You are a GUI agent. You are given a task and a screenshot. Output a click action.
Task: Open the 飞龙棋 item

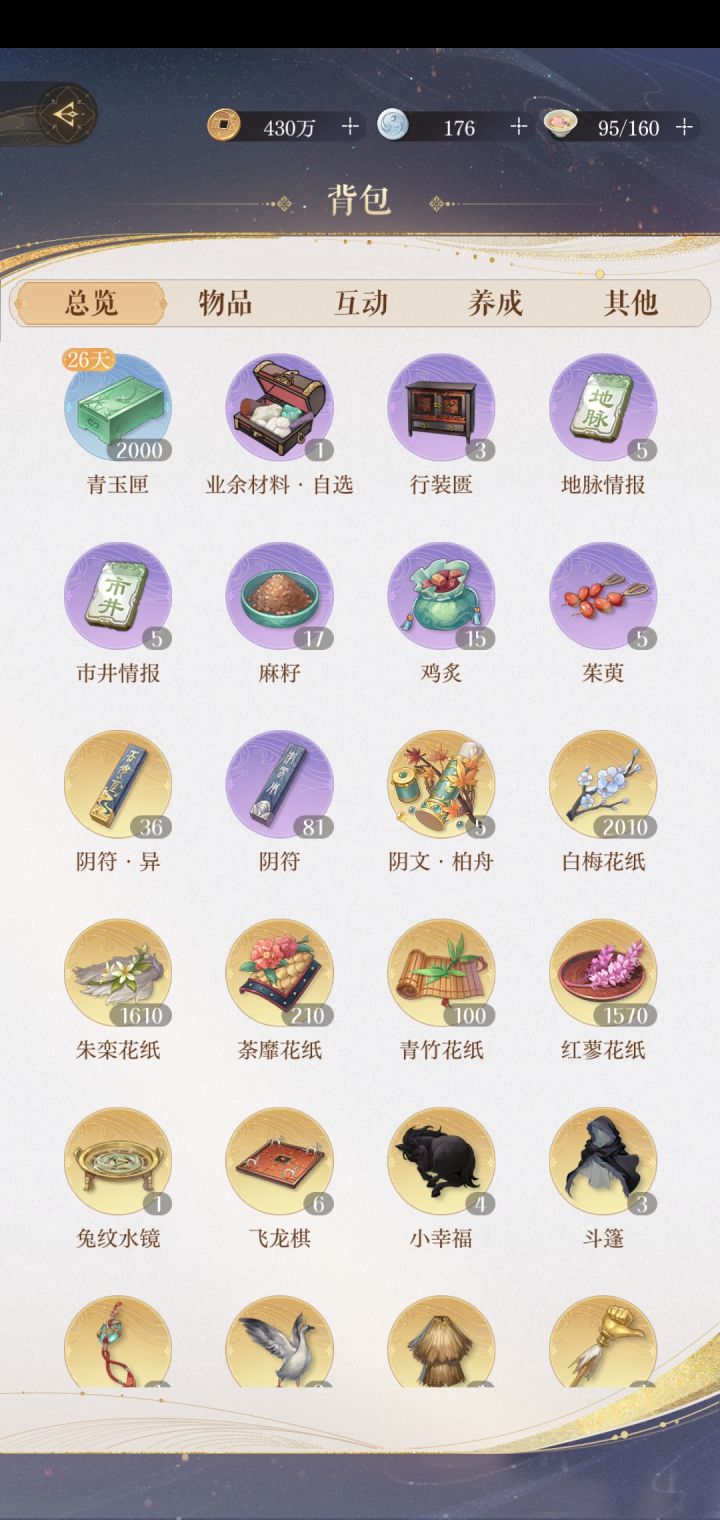[x=279, y=1160]
